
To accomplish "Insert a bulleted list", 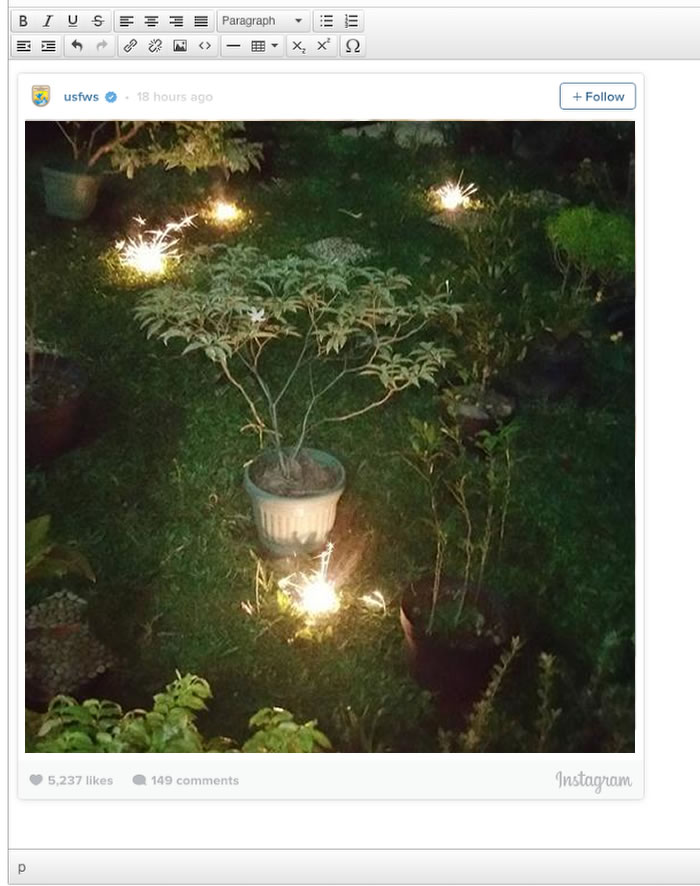I will [326, 21].
